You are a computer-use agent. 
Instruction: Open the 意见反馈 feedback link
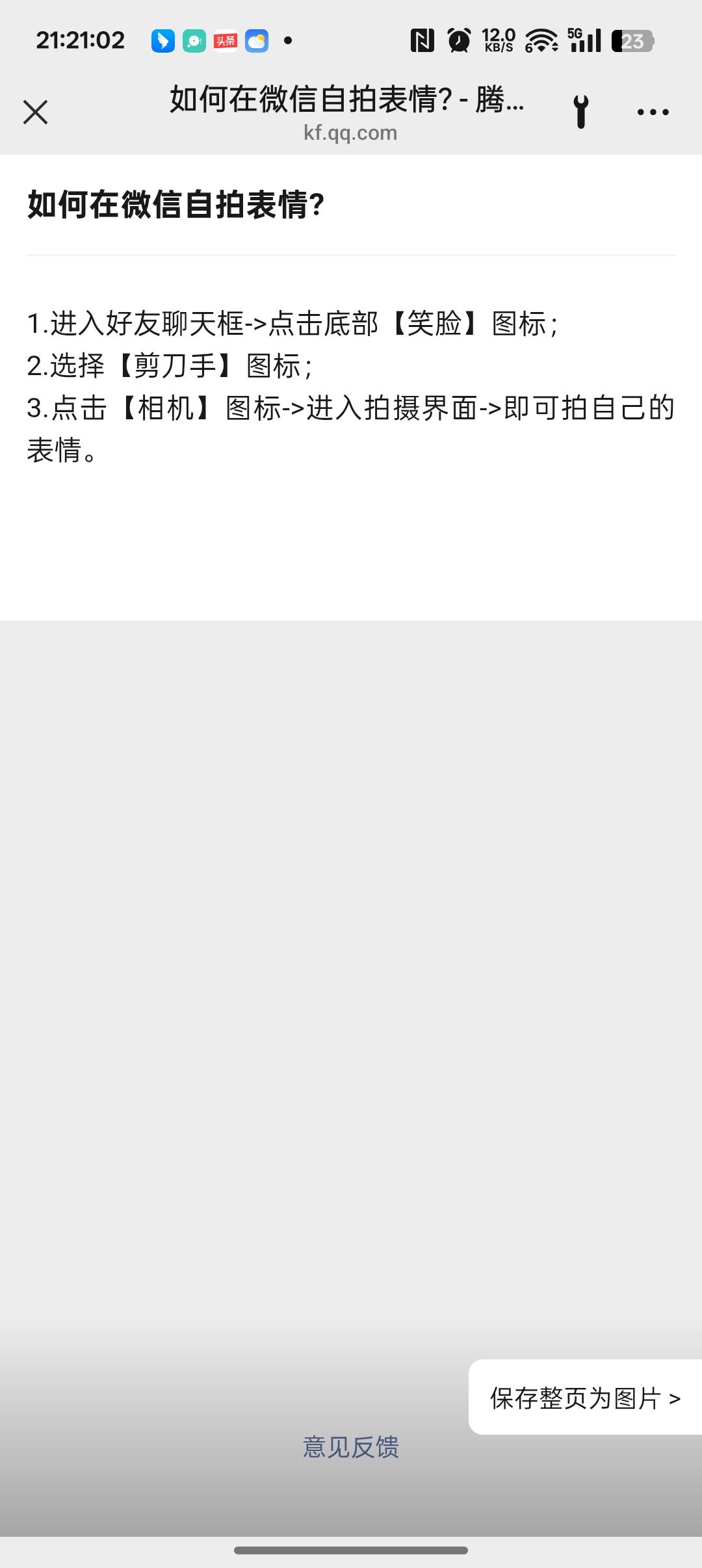(351, 1447)
